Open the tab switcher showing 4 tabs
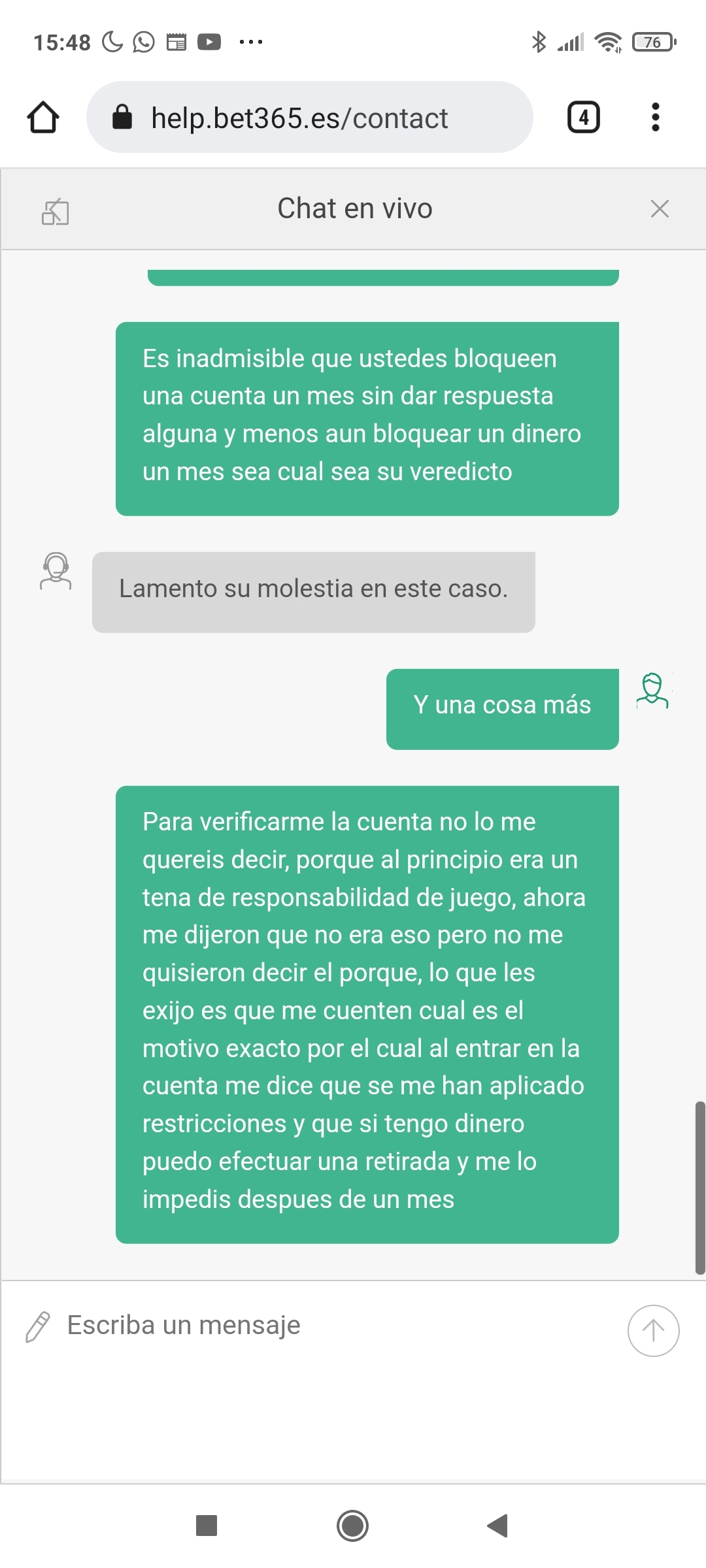 [583, 118]
